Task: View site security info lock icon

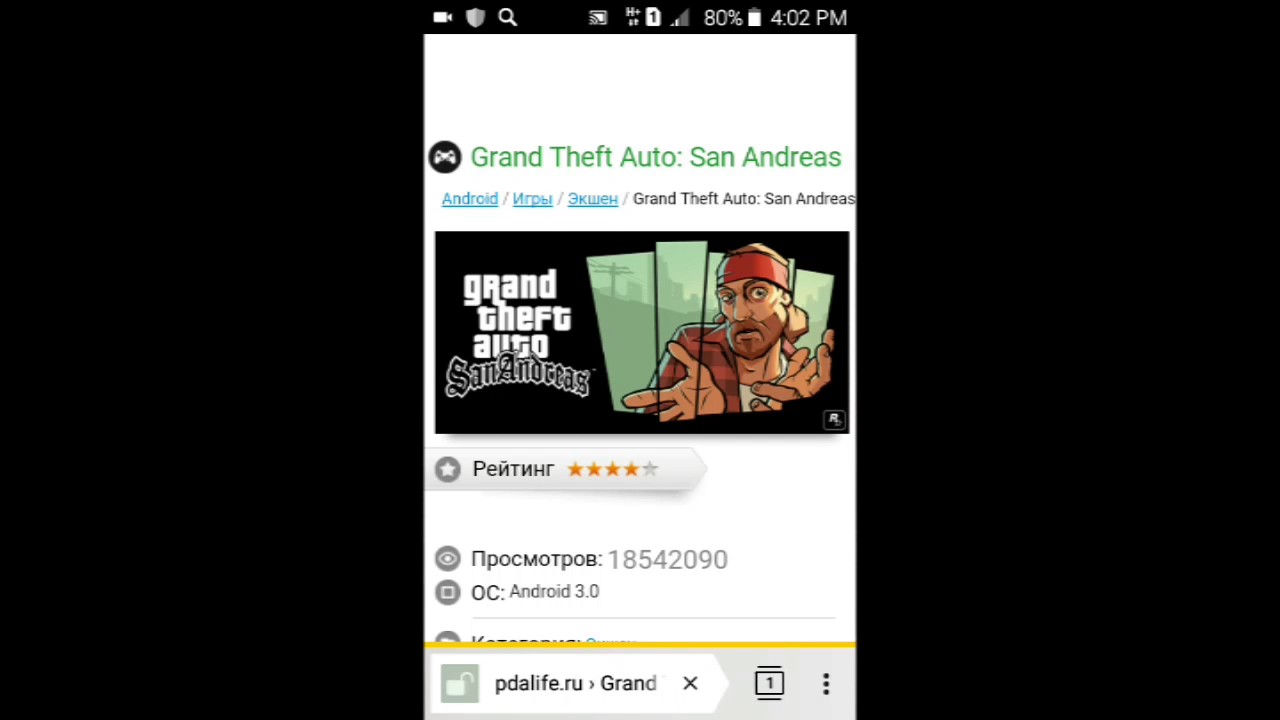Action: tap(460, 684)
